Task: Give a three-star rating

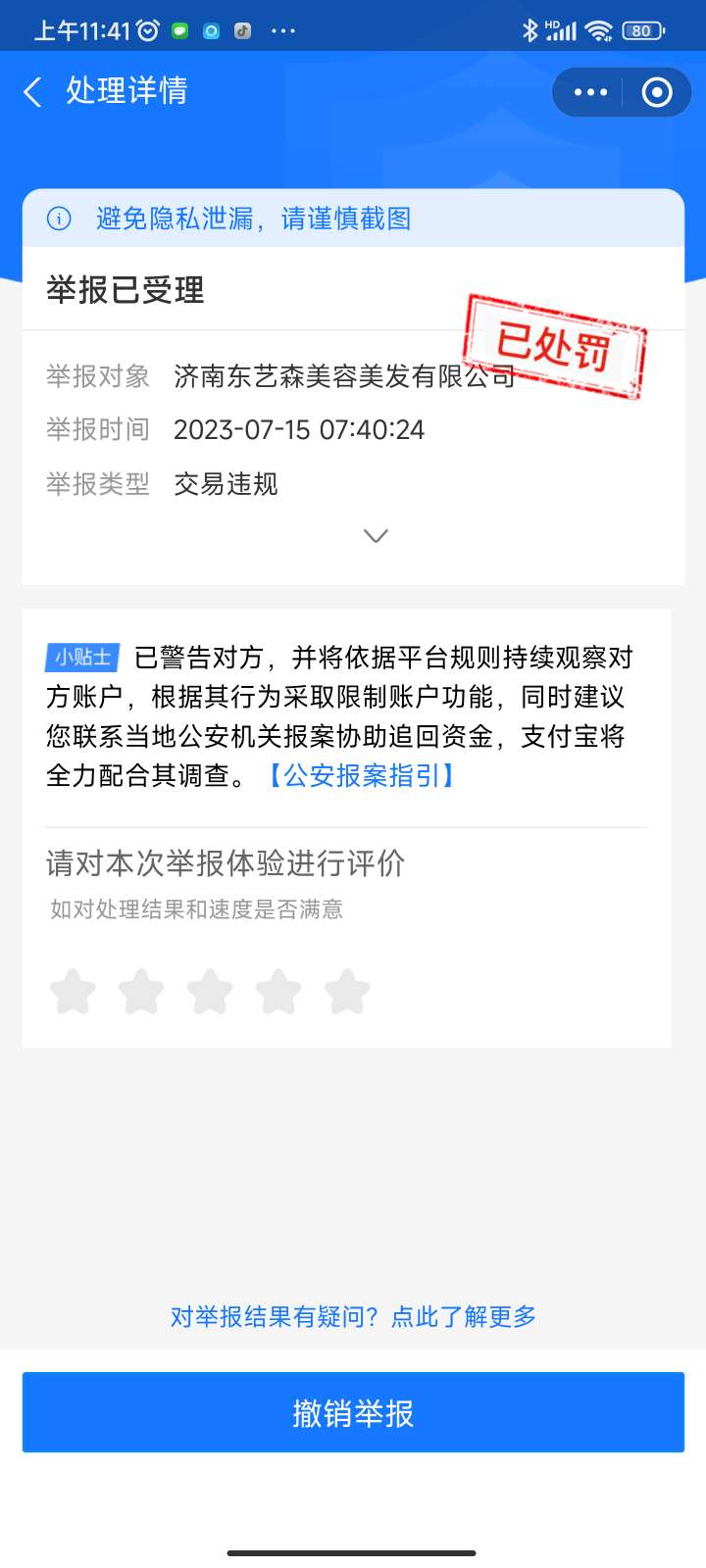Action: (x=210, y=992)
